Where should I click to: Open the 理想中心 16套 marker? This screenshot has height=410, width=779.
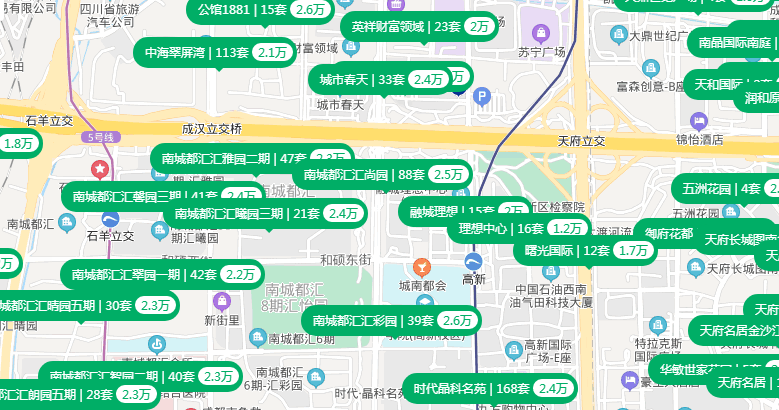click(520, 229)
